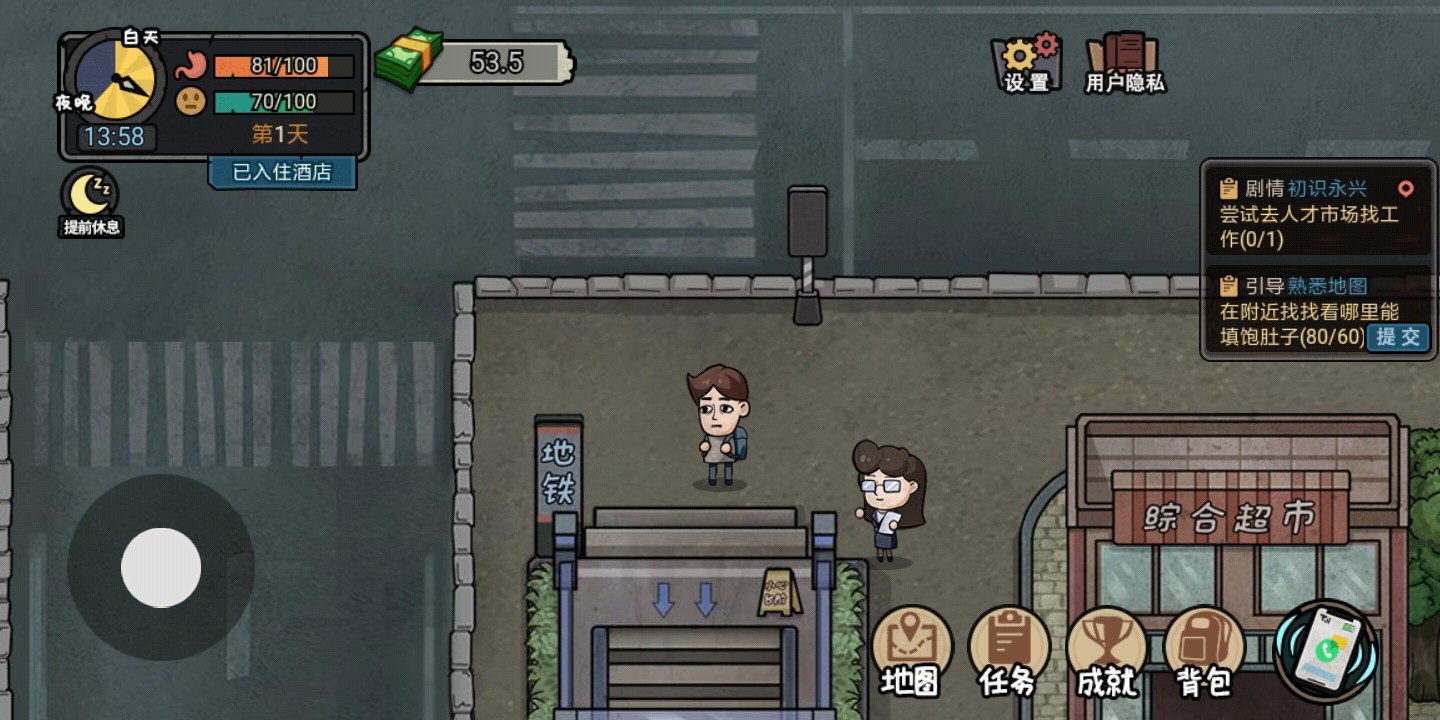Tap the 已入住酒店 hotel status tag
This screenshot has width=1440, height=720.
[x=282, y=172]
